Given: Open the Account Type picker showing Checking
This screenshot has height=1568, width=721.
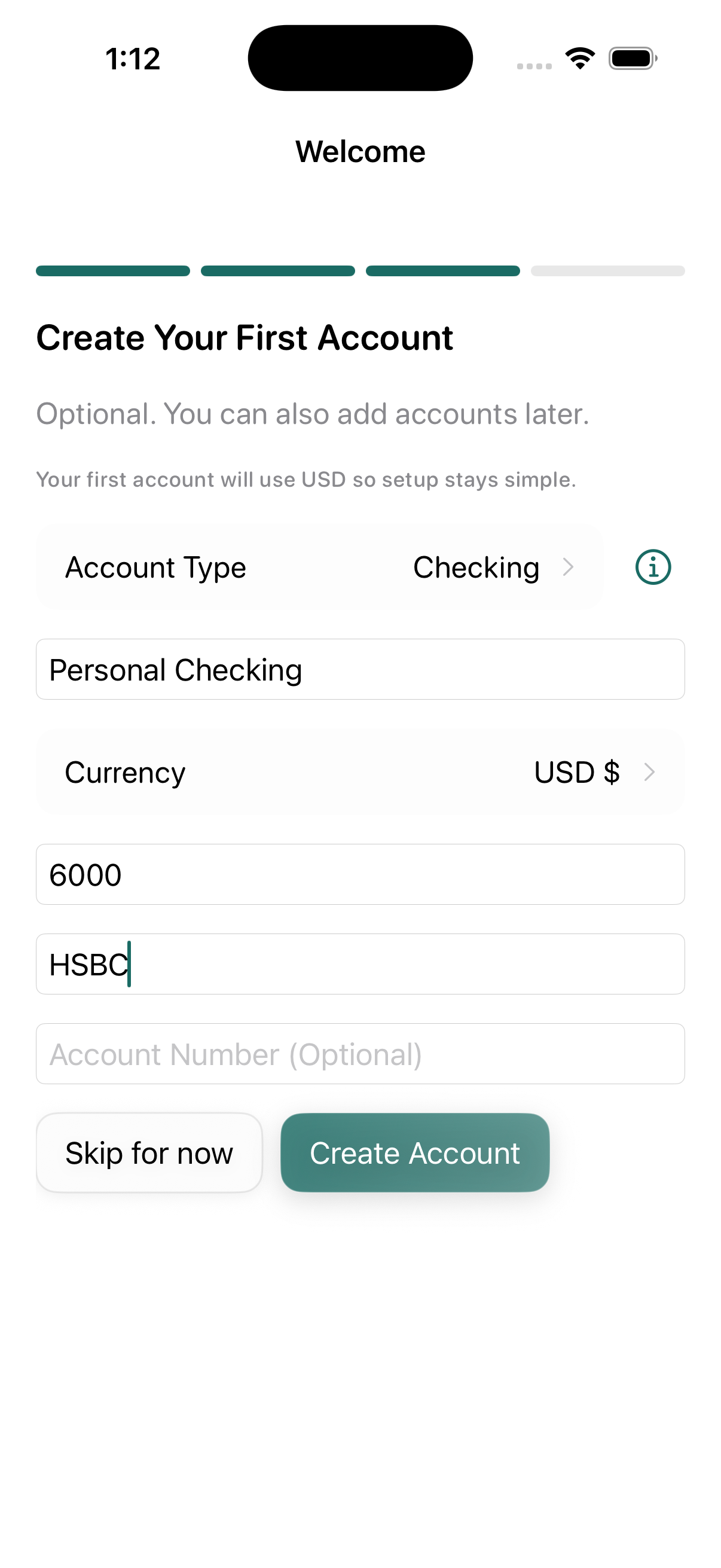Looking at the screenshot, I should [x=319, y=566].
